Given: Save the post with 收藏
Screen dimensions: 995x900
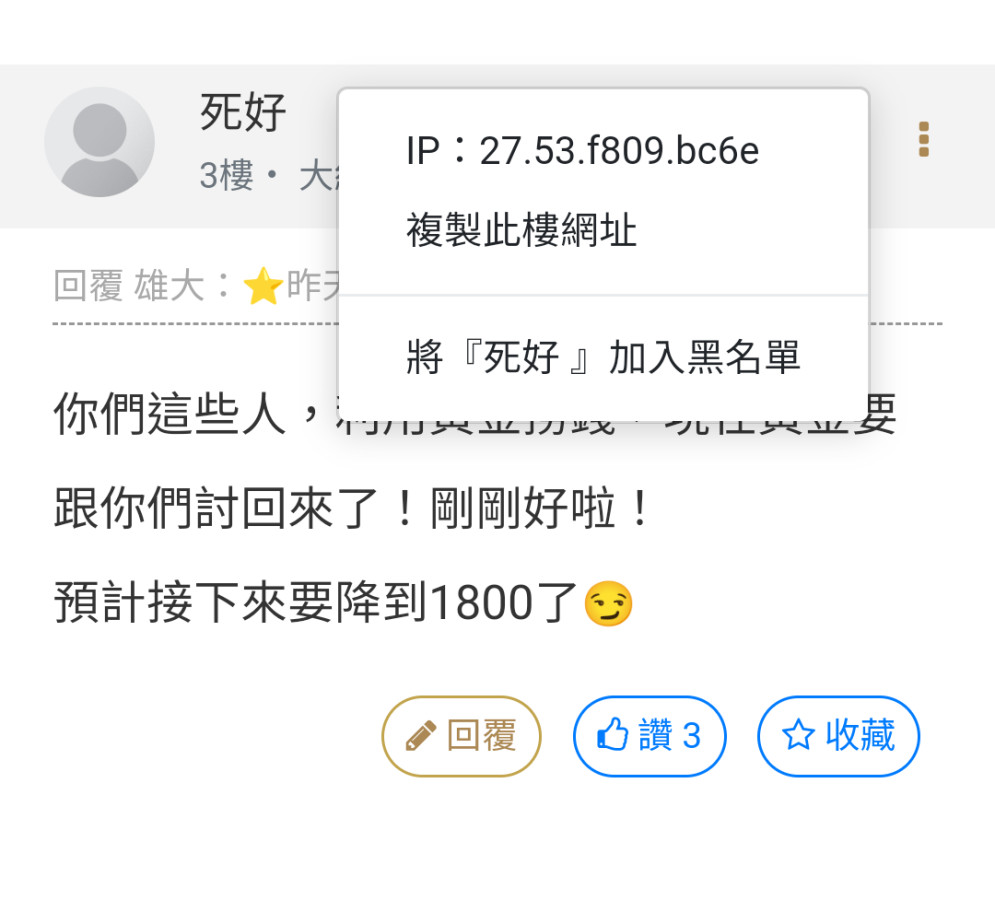Looking at the screenshot, I should [x=838, y=736].
